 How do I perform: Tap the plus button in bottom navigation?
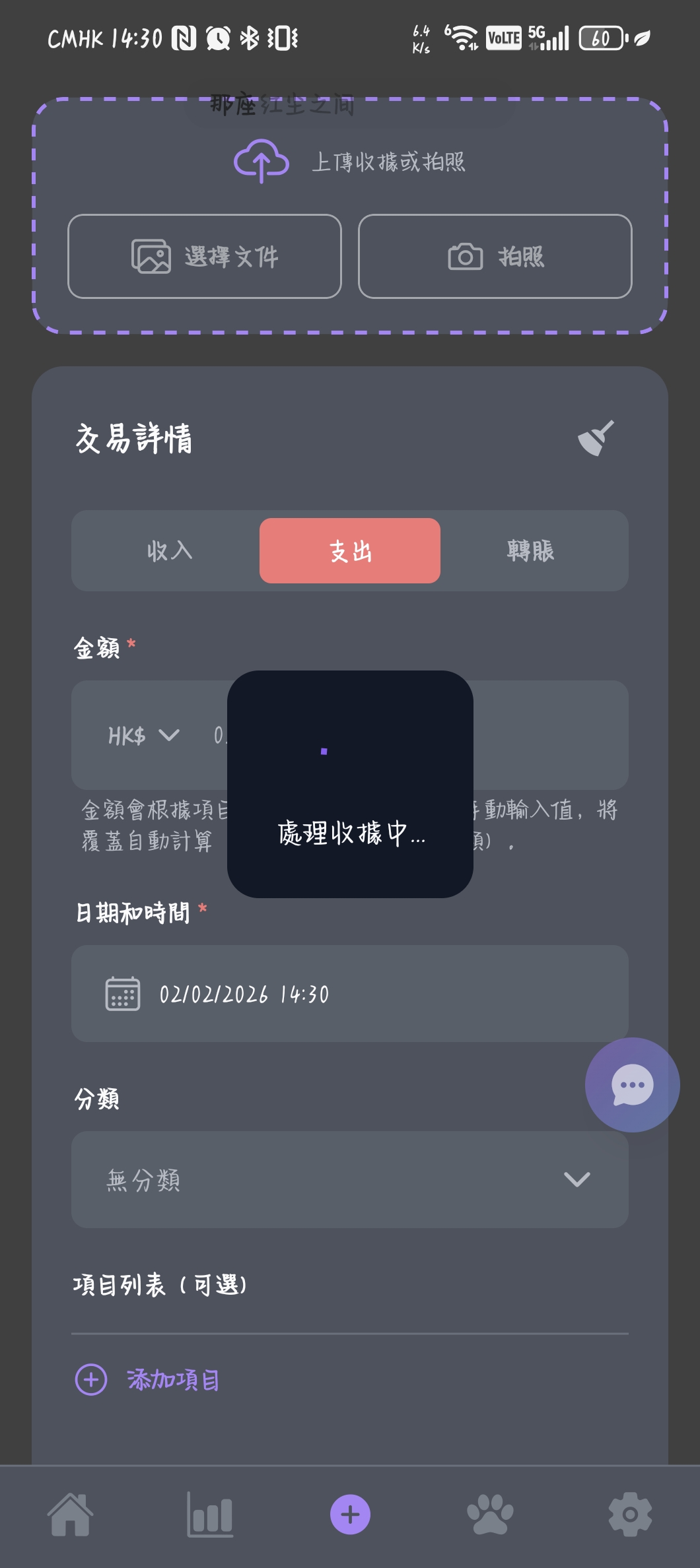(349, 1515)
